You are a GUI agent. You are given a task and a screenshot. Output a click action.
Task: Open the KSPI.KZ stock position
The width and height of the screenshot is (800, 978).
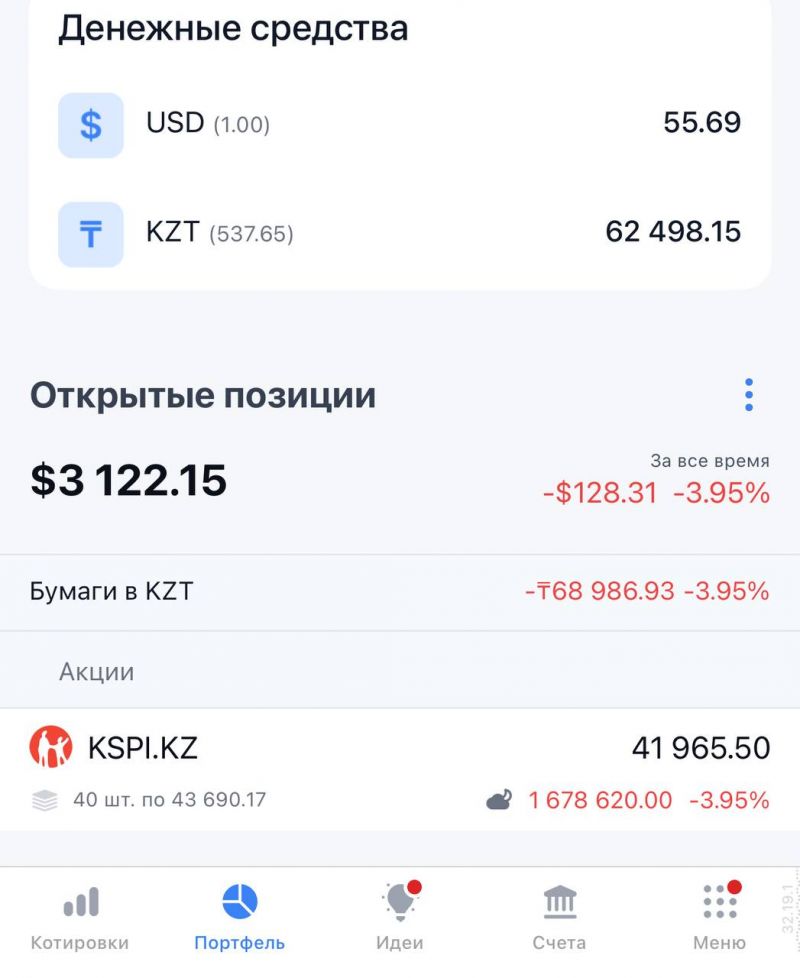(x=400, y=770)
